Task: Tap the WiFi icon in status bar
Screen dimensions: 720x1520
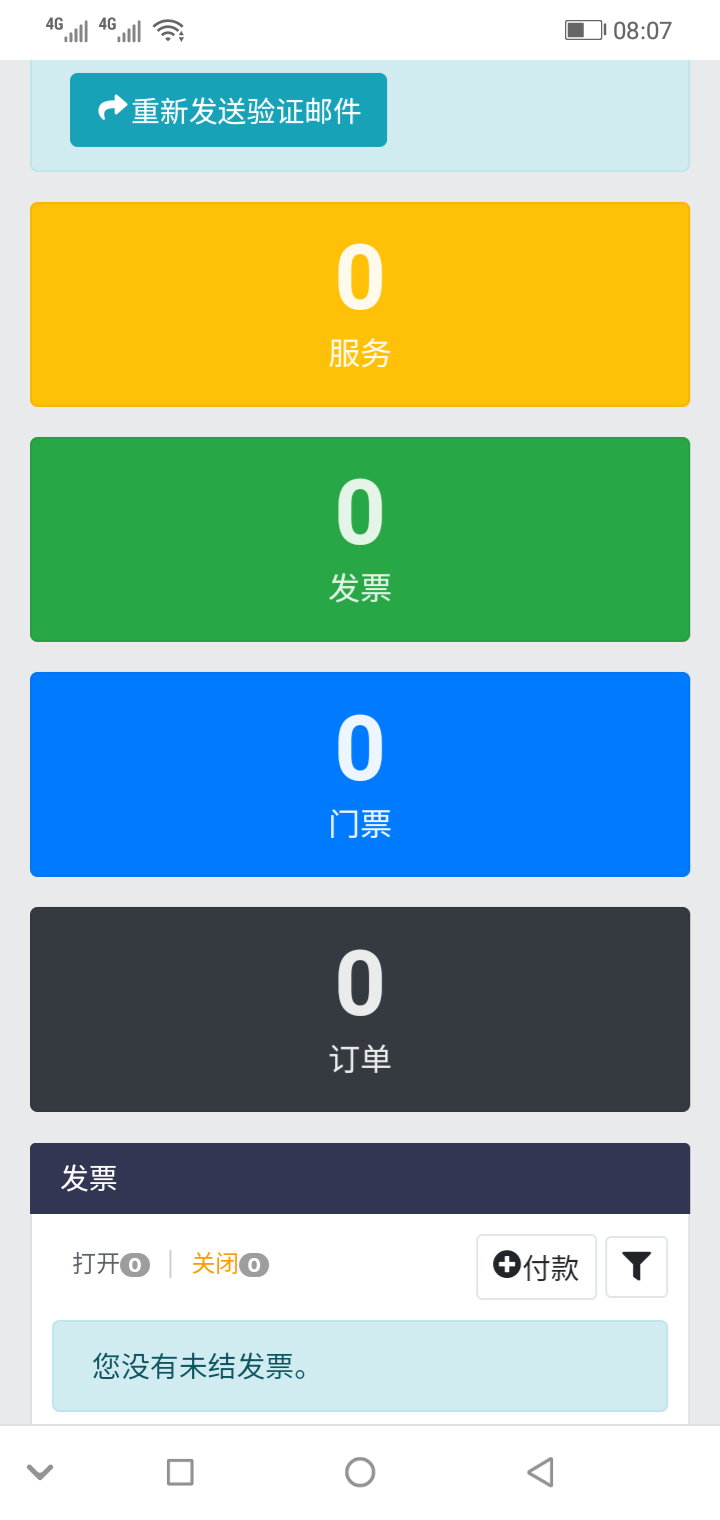Action: (x=168, y=29)
